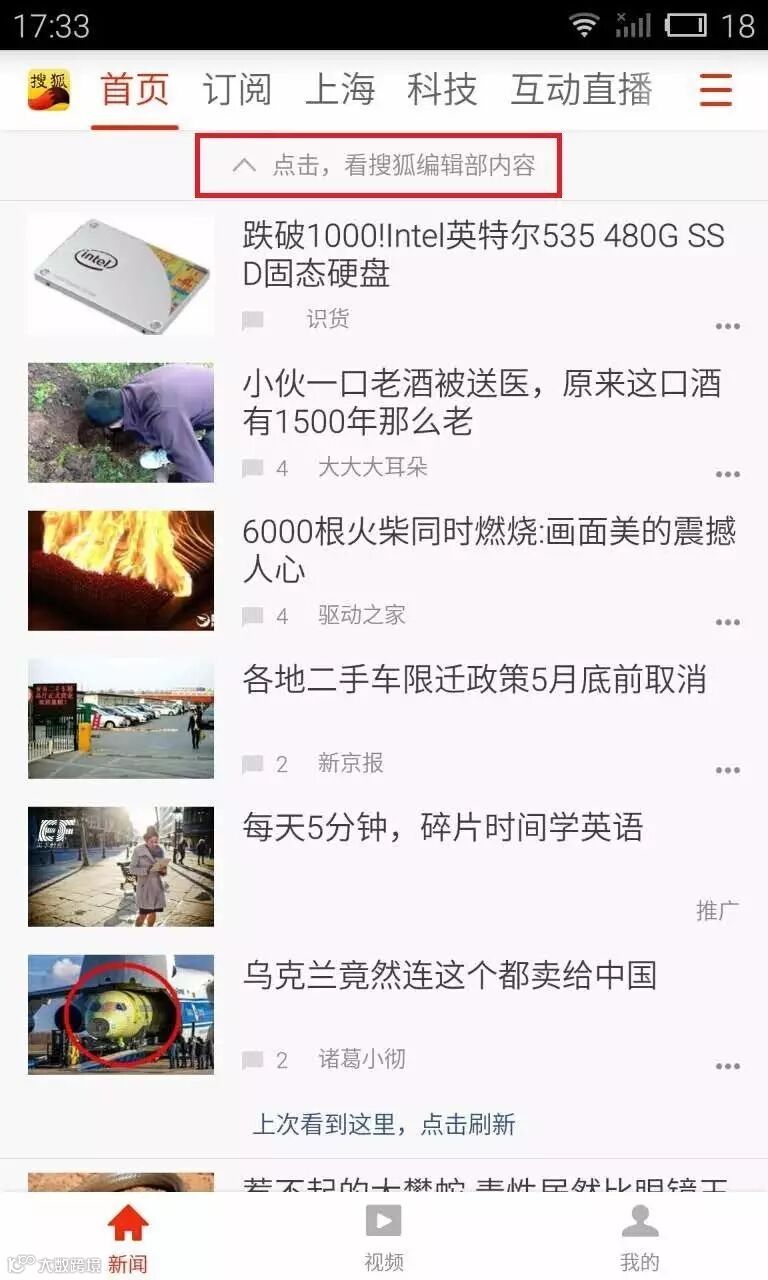The width and height of the screenshot is (768, 1280).
Task: Tap 上次看到这里，点击刷新 to refresh
Action: click(384, 1124)
